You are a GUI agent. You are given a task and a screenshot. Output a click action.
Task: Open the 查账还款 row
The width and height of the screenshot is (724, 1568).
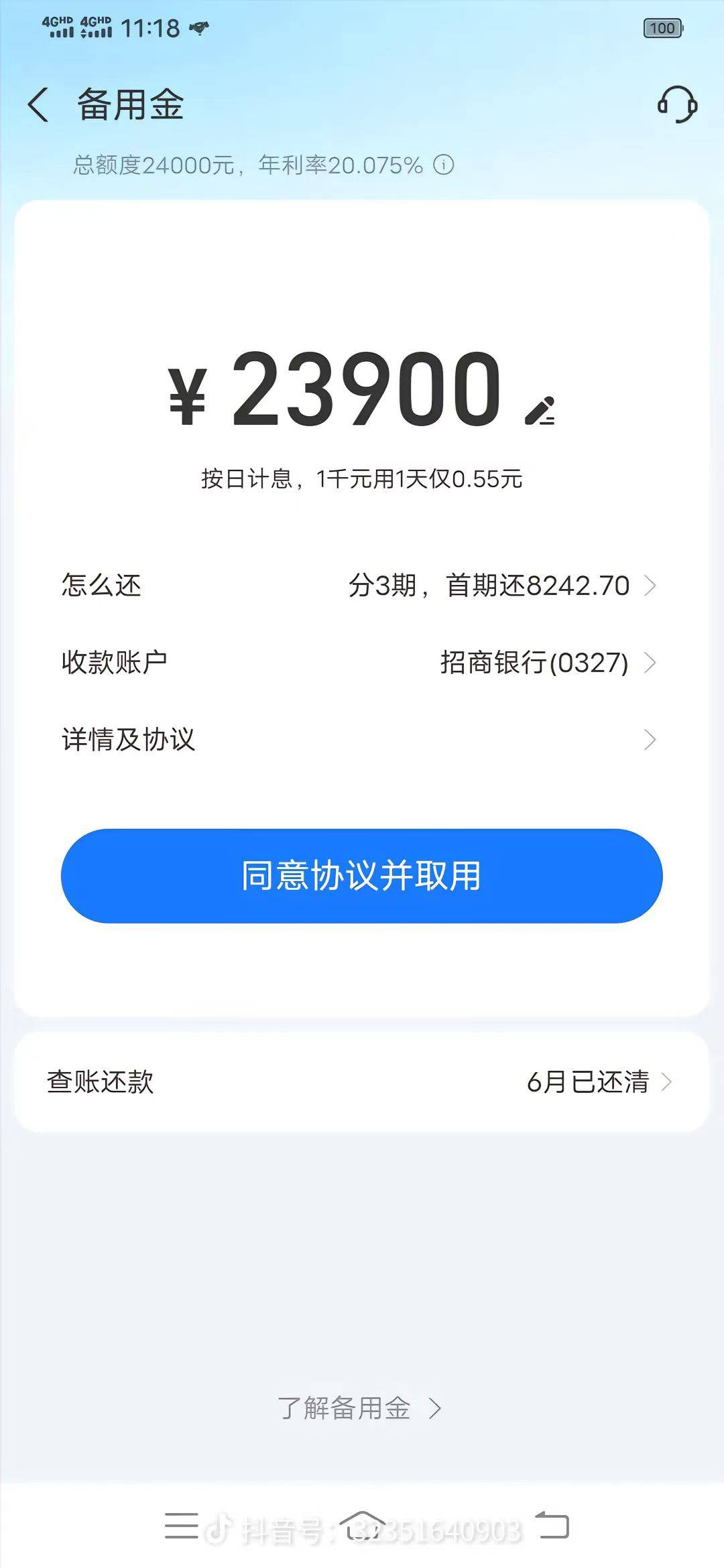[x=362, y=1082]
